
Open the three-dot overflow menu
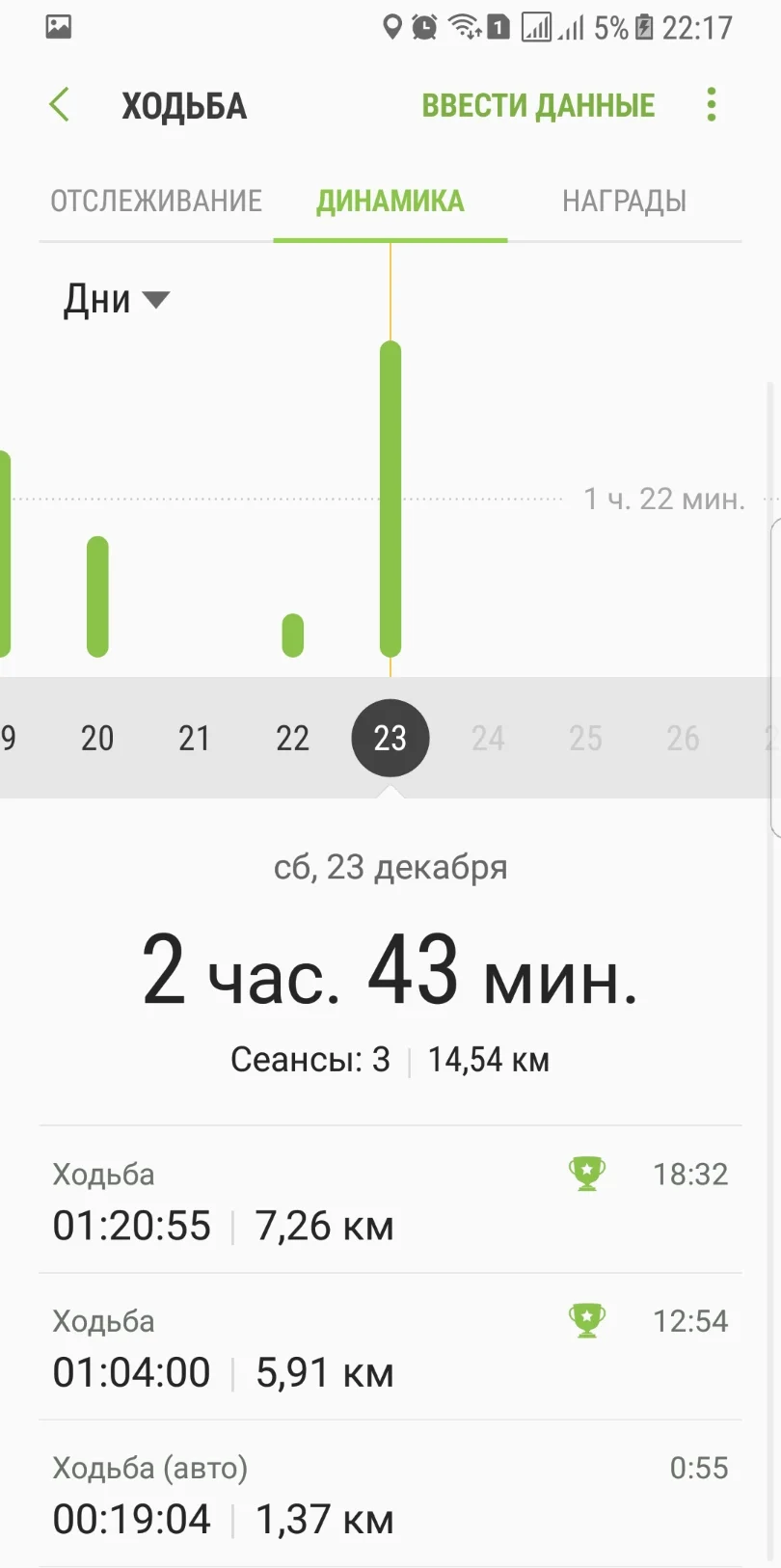tap(712, 105)
